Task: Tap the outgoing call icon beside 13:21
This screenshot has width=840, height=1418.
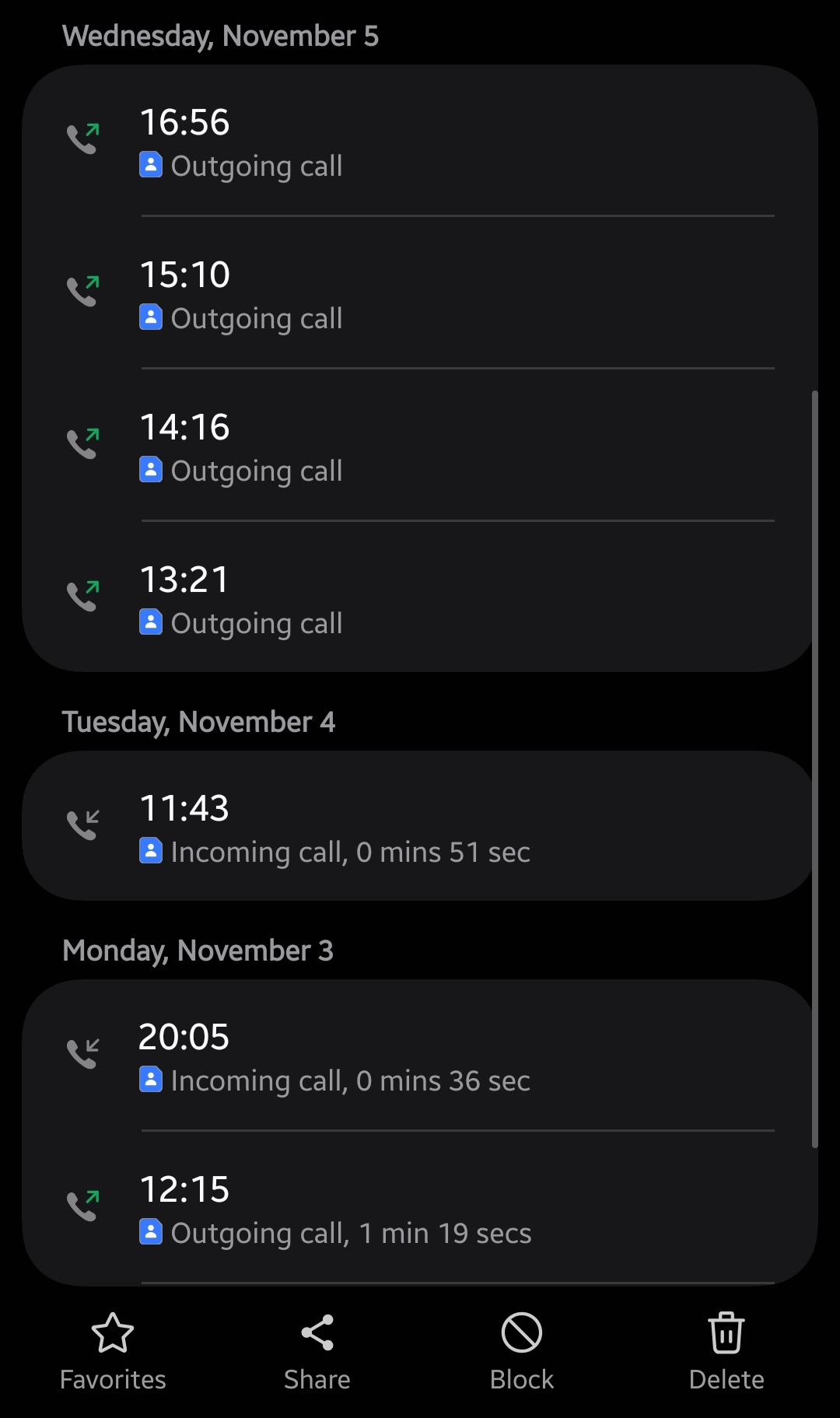Action: (84, 596)
